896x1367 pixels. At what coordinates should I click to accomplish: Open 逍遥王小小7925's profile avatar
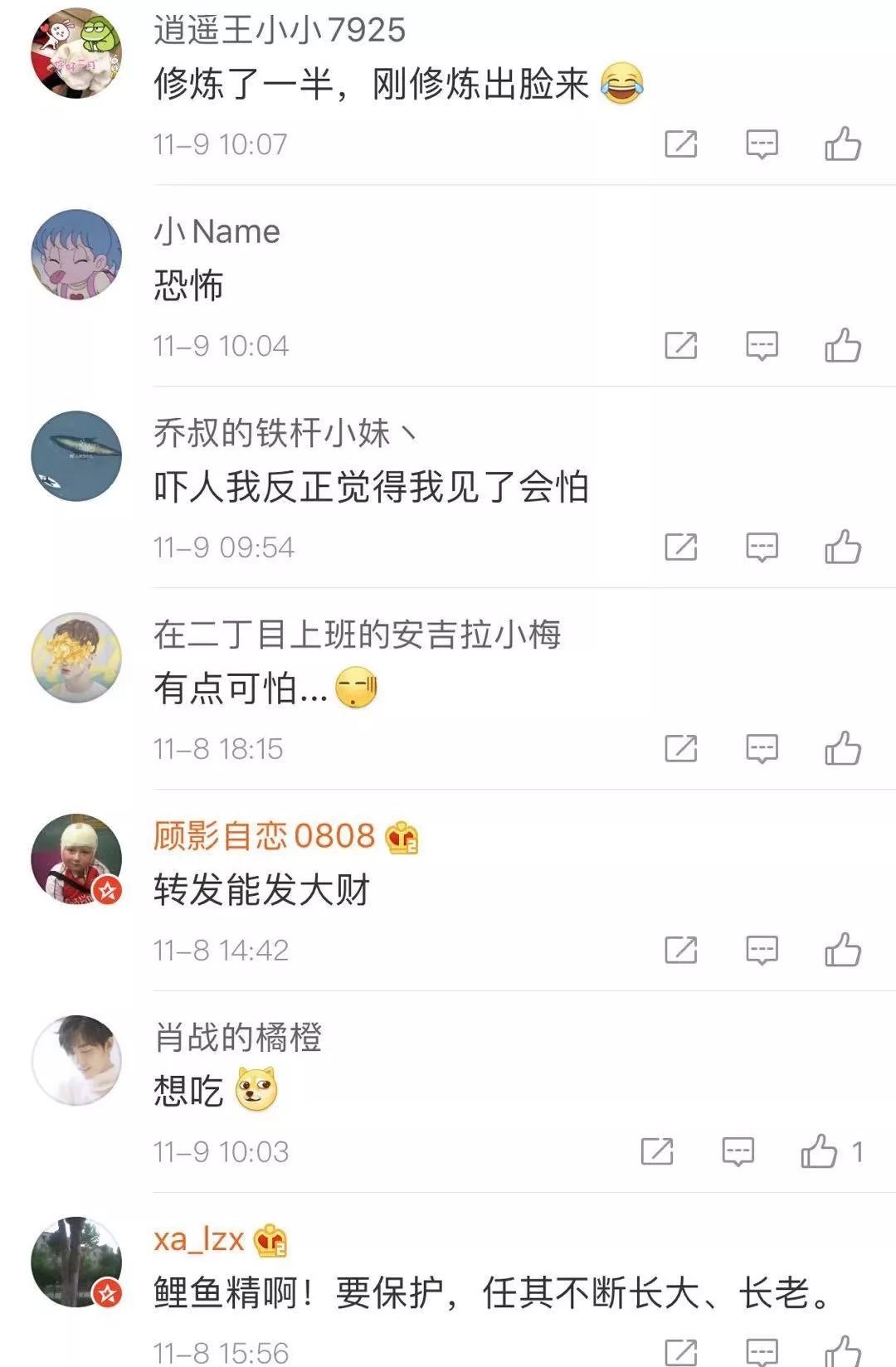coord(76,54)
